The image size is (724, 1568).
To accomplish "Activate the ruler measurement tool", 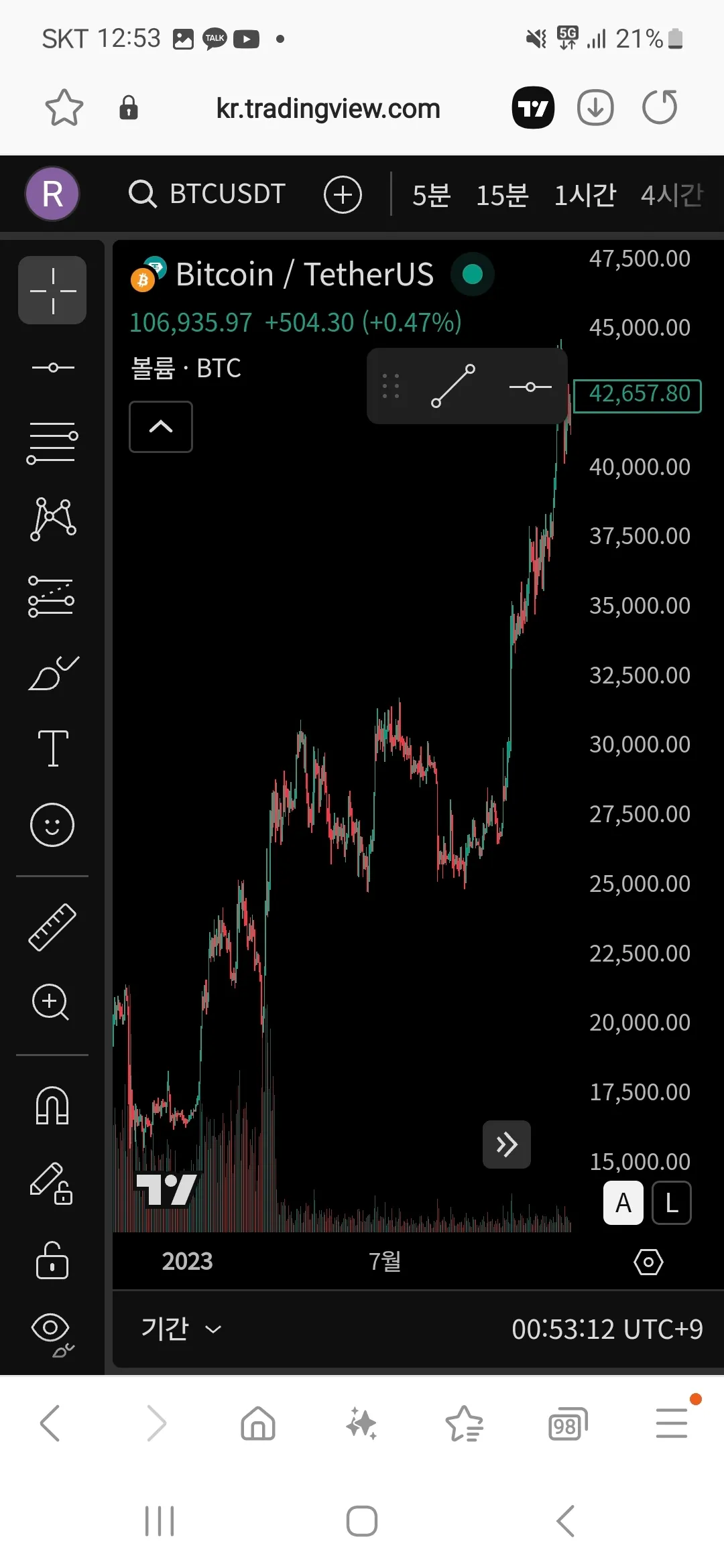I will 52,927.
